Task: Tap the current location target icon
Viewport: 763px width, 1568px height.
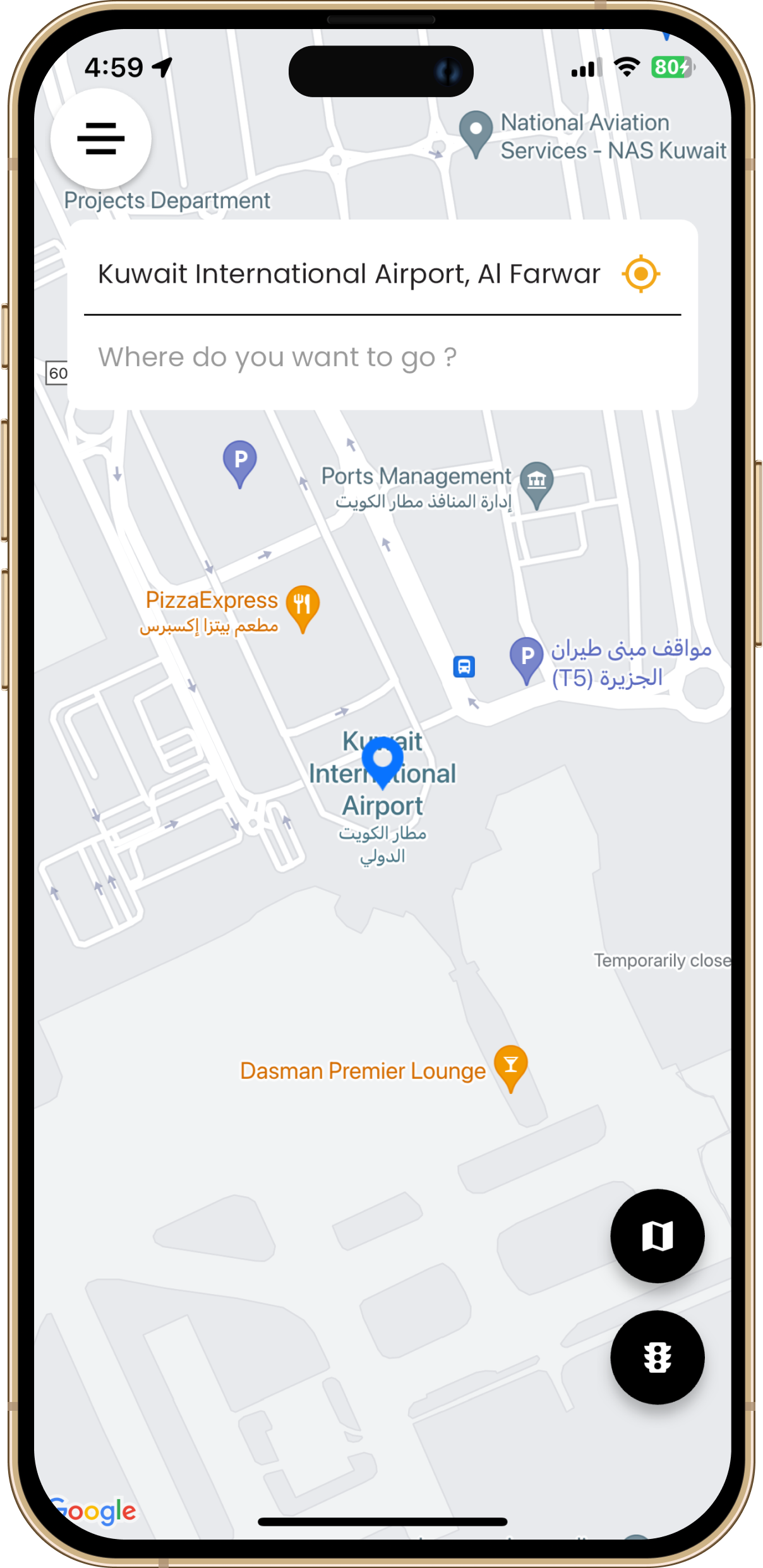Action: click(640, 274)
